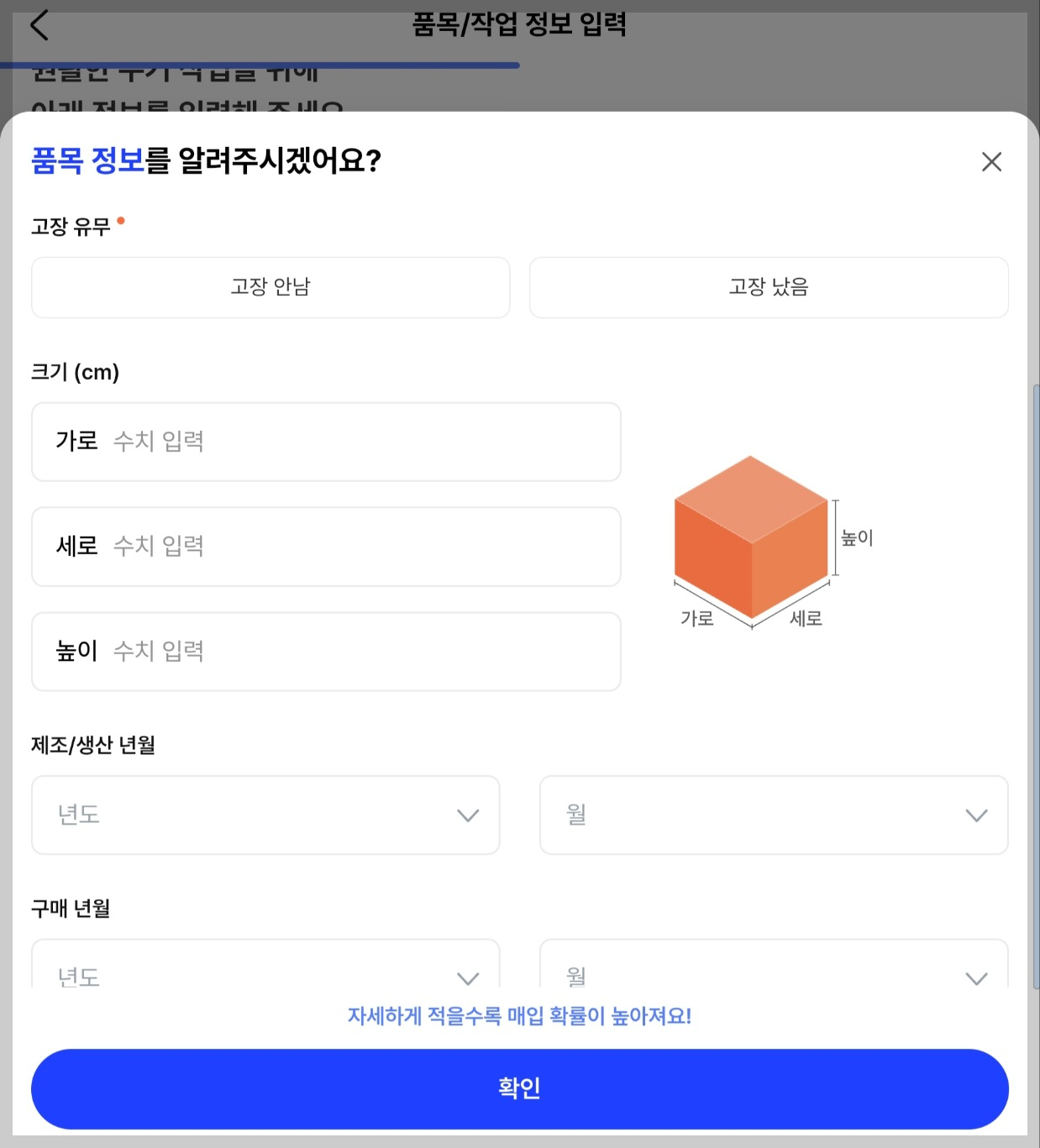
Task: Open the 년도 dropdown under 제조/생산 년월
Action: coord(265,815)
